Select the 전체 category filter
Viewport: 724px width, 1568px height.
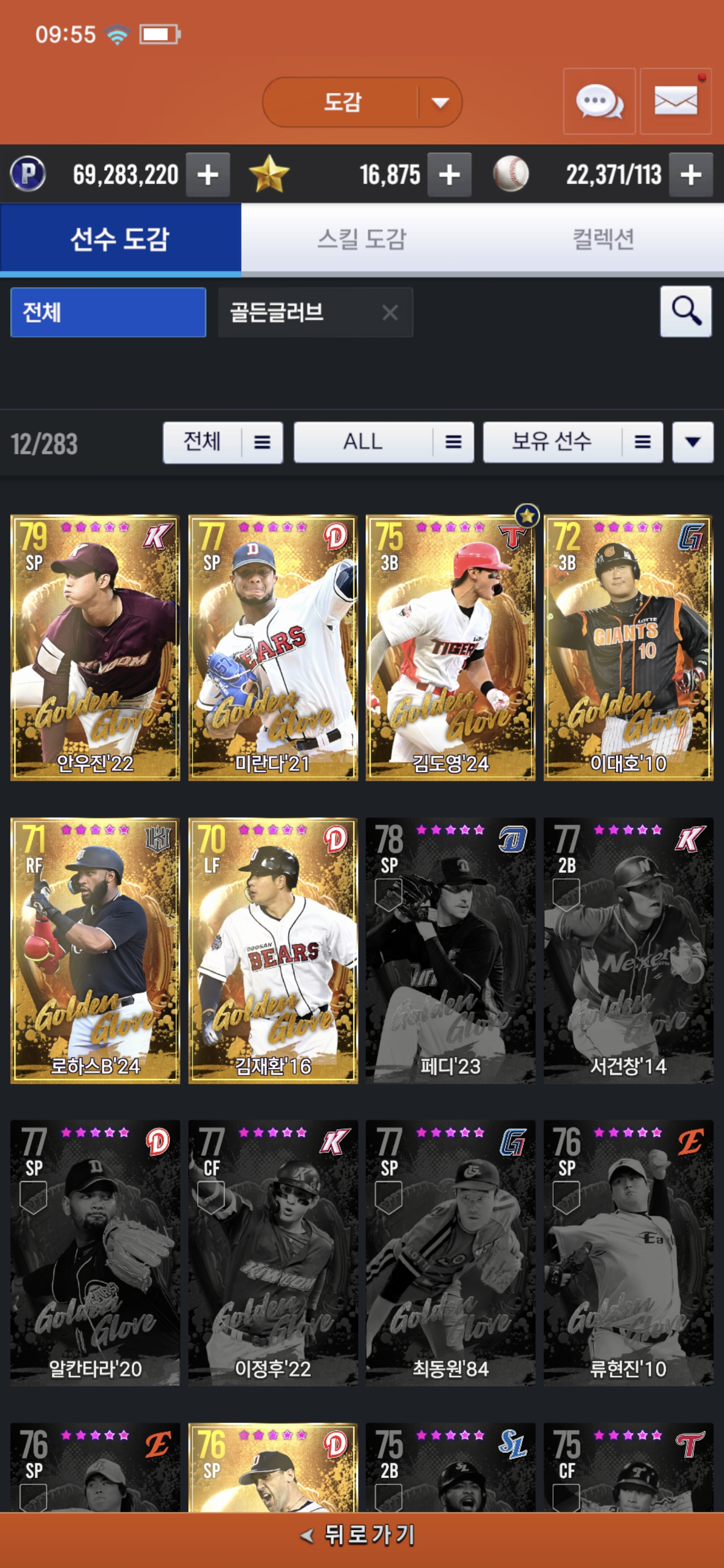point(109,312)
